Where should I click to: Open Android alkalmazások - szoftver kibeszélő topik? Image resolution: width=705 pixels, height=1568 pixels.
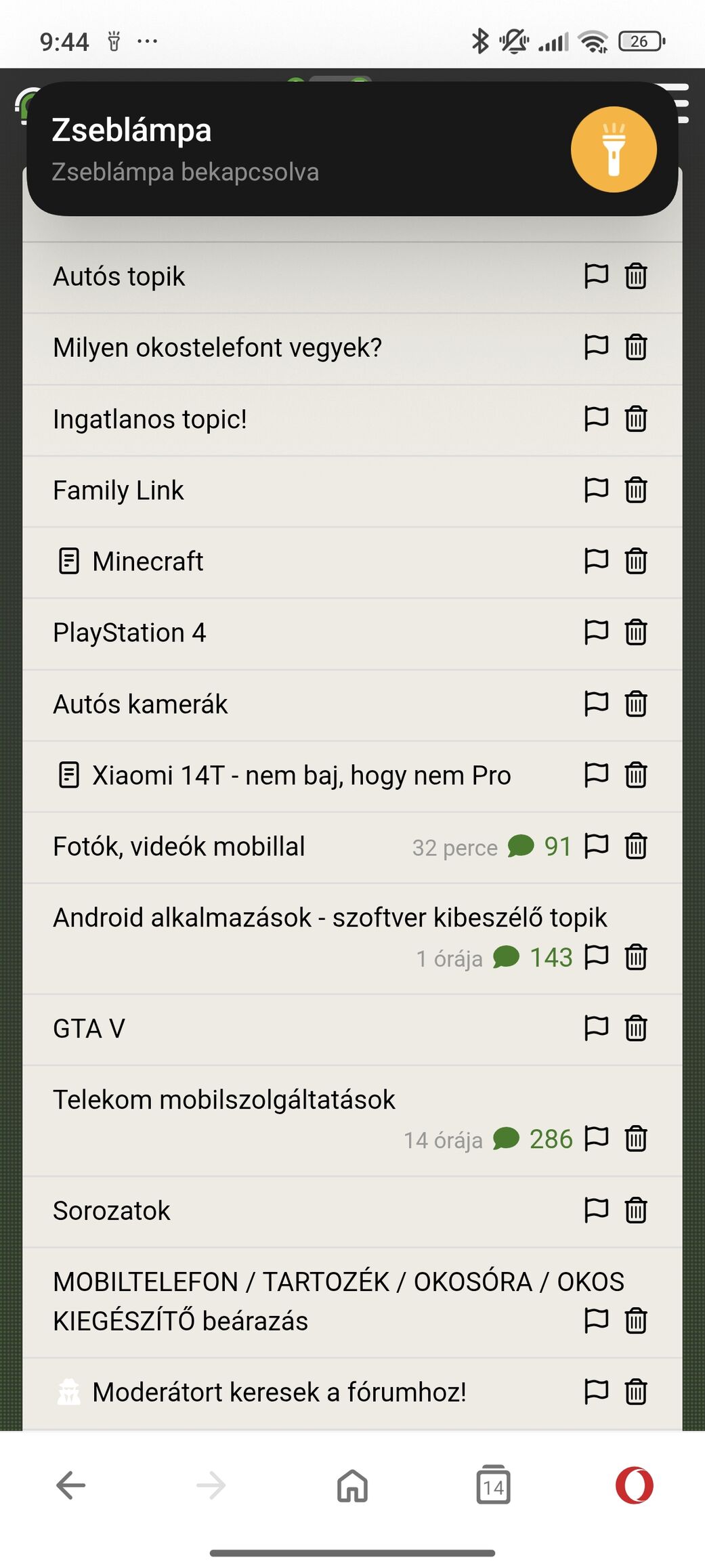[x=330, y=918]
